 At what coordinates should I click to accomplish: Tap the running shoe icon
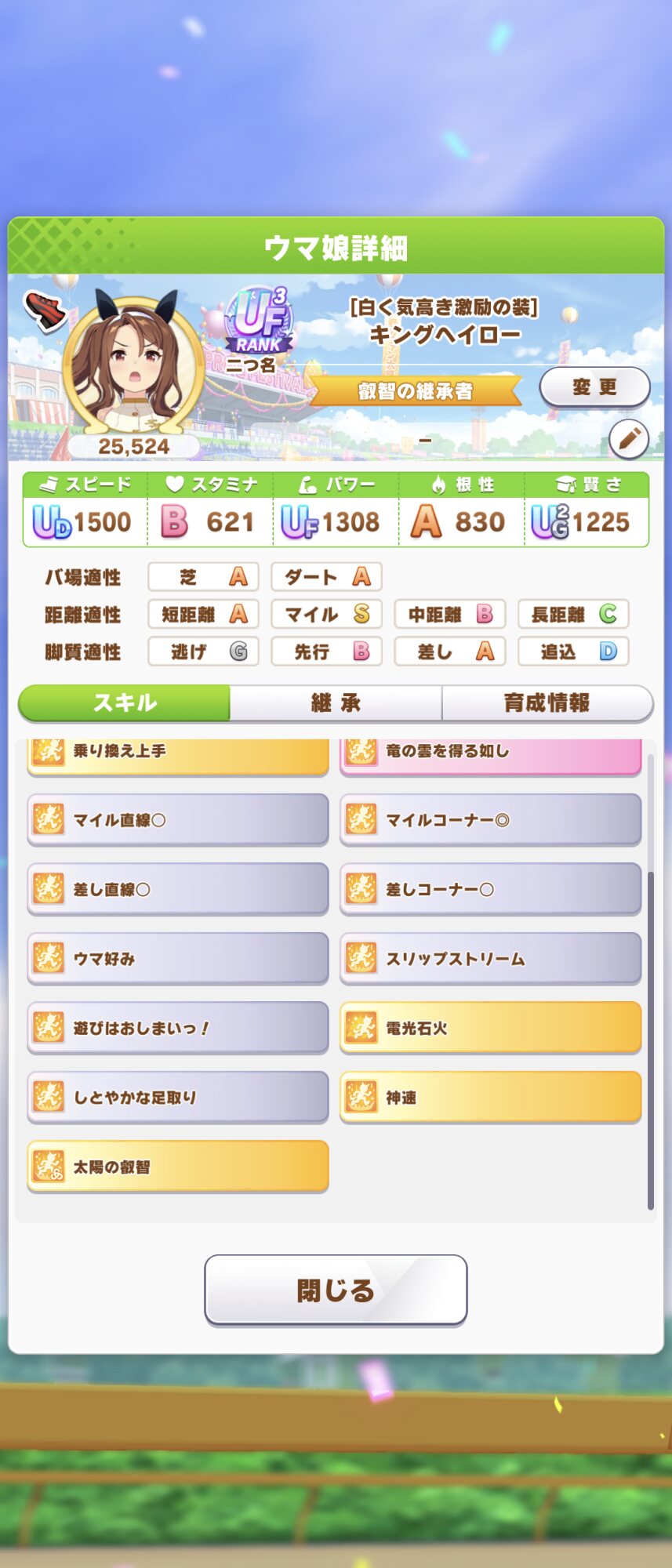[45, 310]
